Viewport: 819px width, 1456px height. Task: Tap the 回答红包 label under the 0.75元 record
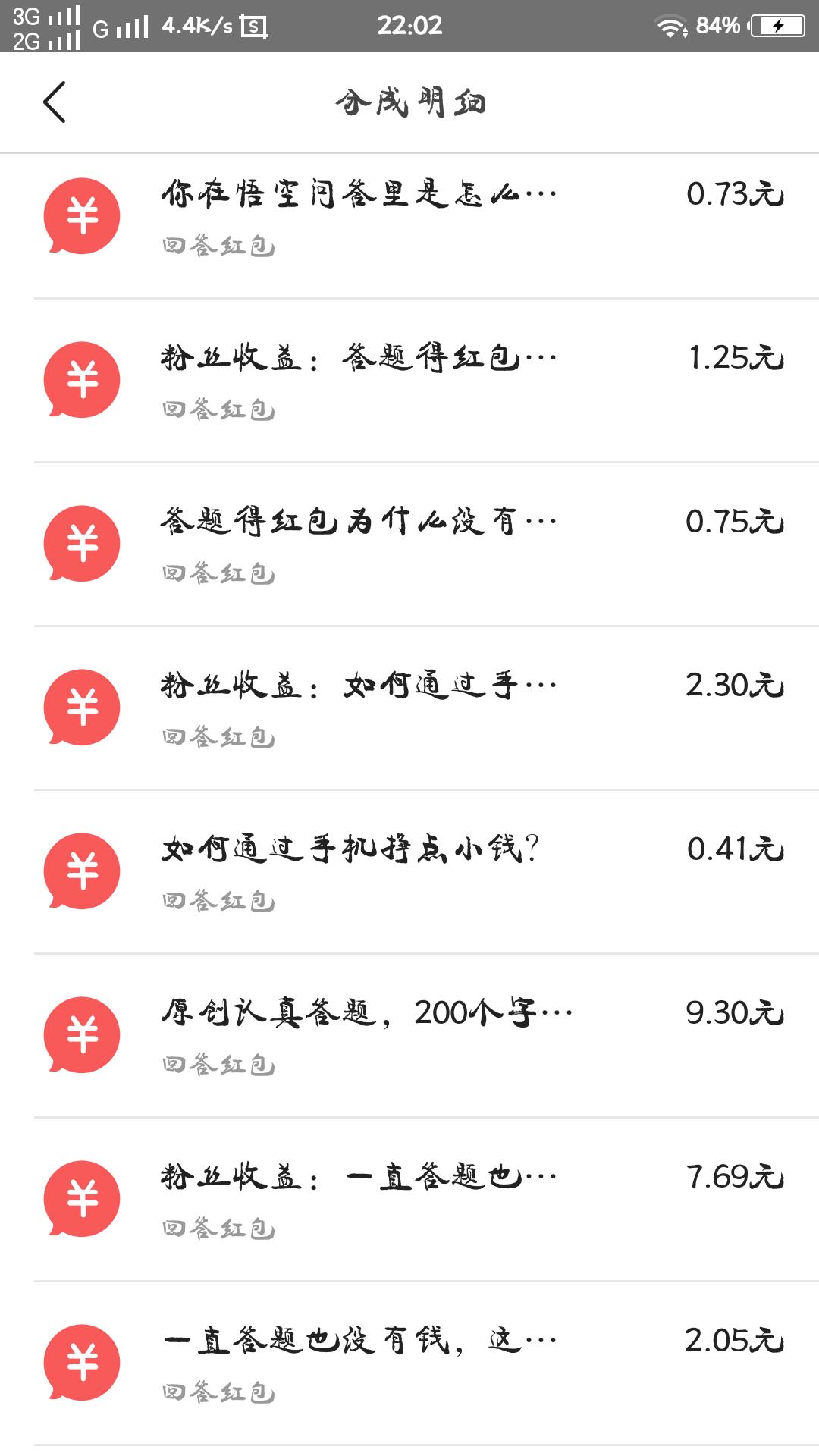pos(218,574)
